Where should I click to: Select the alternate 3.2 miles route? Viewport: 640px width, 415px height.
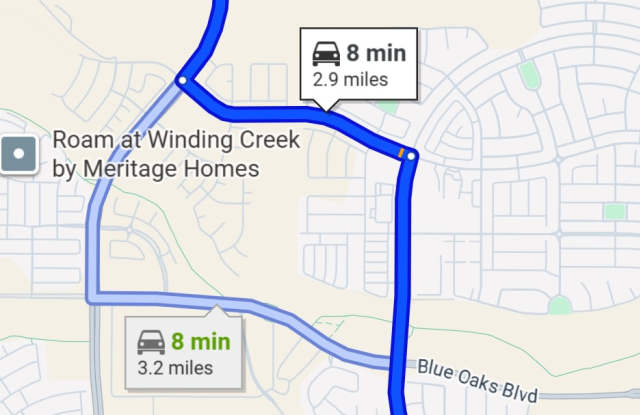point(183,353)
